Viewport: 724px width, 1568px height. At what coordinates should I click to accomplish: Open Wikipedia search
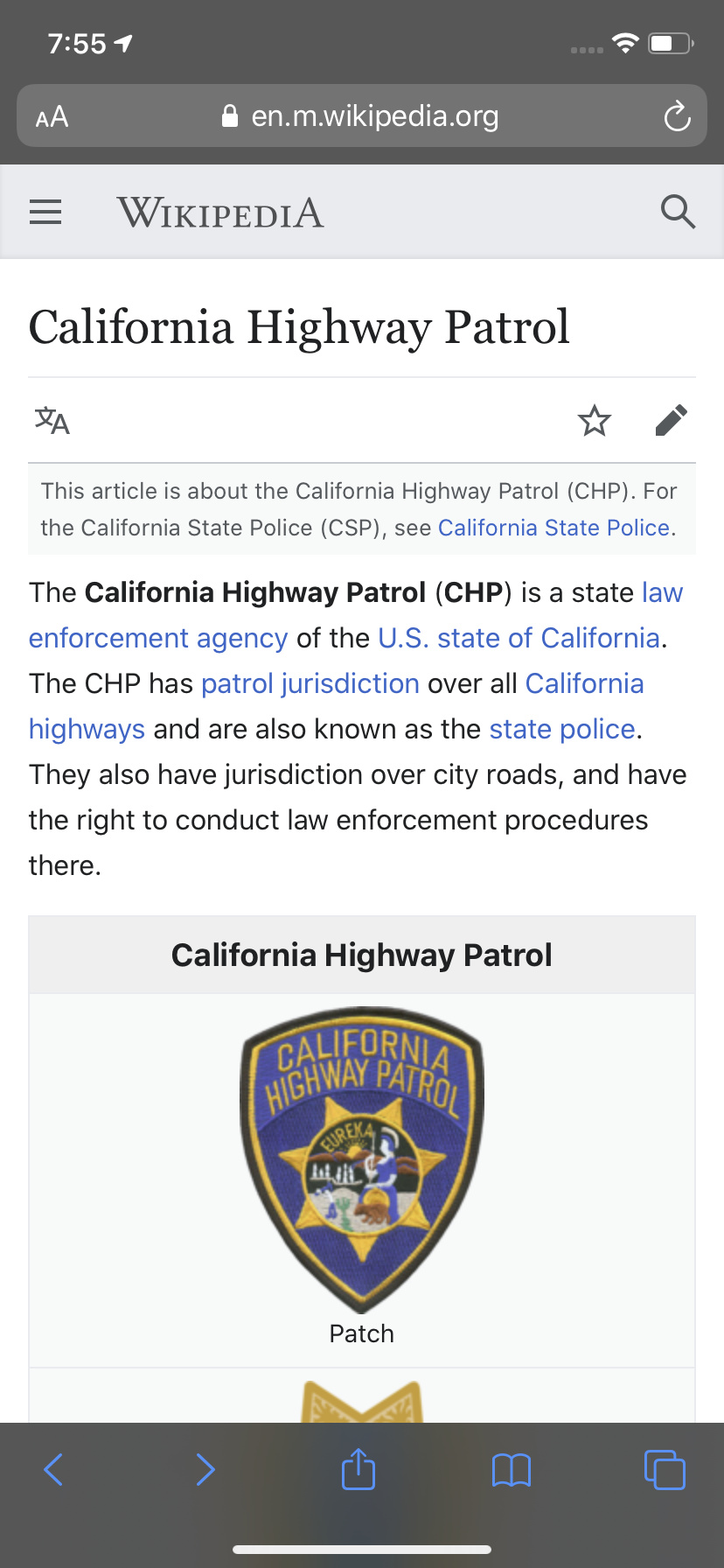pyautogui.click(x=678, y=212)
